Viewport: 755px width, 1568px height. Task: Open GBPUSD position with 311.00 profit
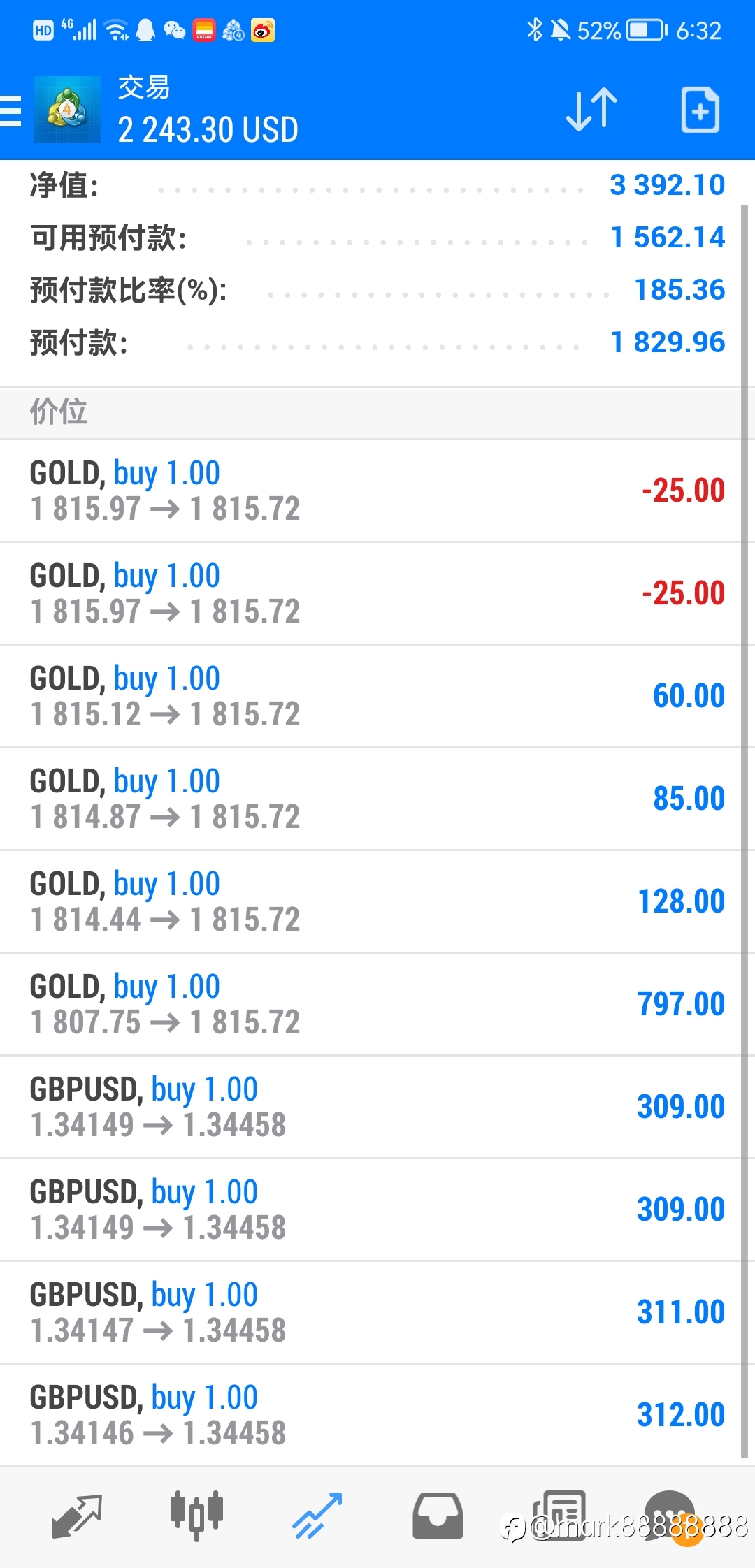pos(377,1312)
